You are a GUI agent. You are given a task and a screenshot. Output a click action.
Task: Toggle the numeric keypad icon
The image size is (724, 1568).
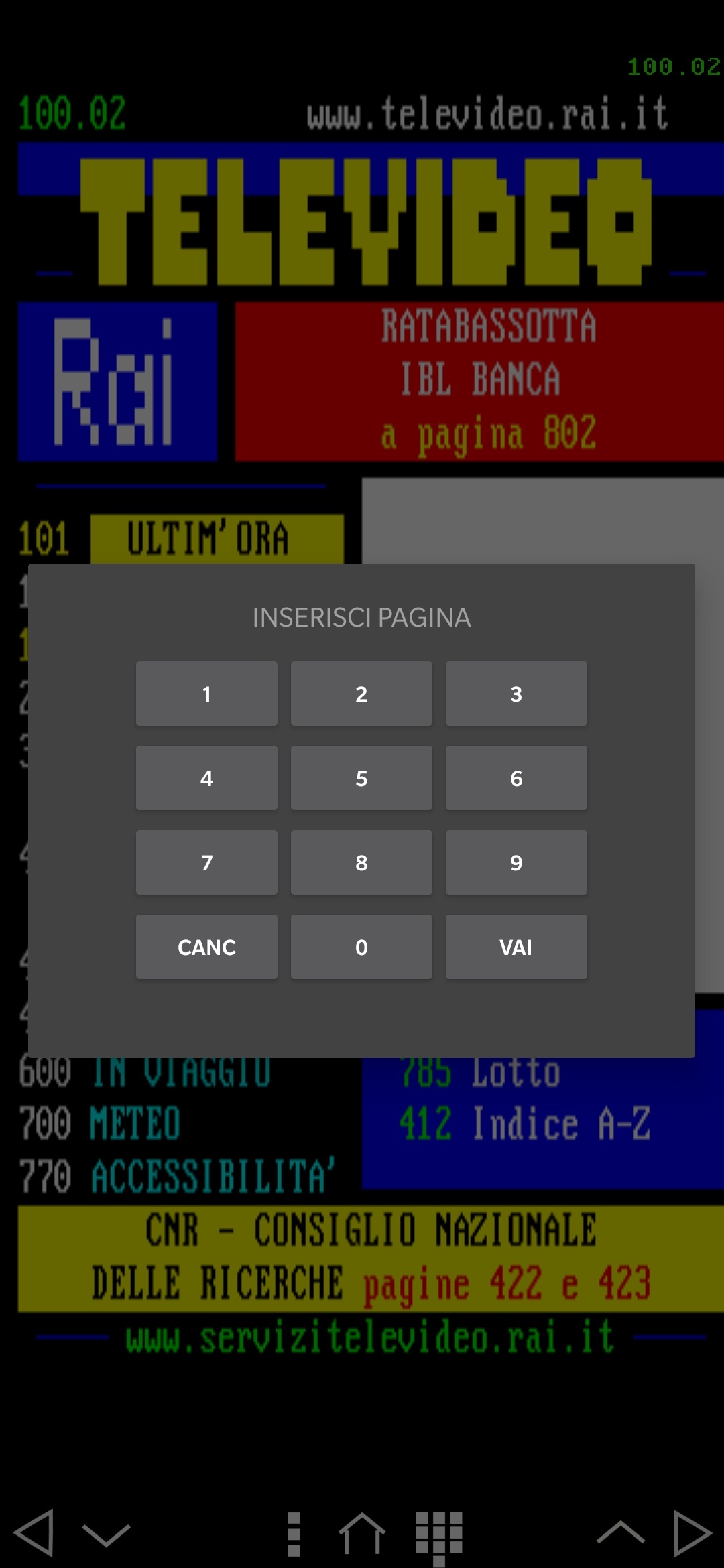[x=439, y=1535]
